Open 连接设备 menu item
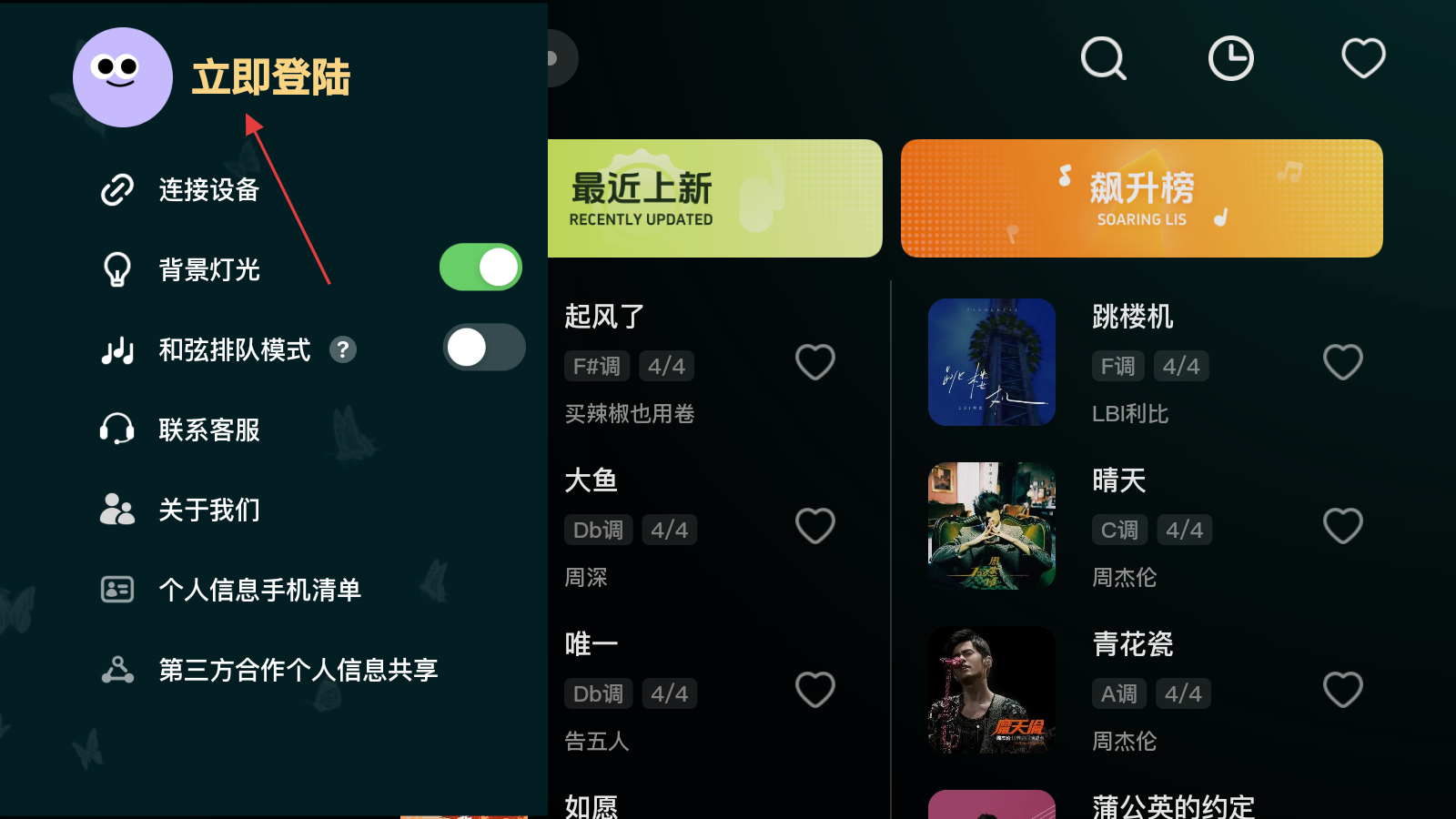Viewport: 1456px width, 819px height. [x=209, y=190]
